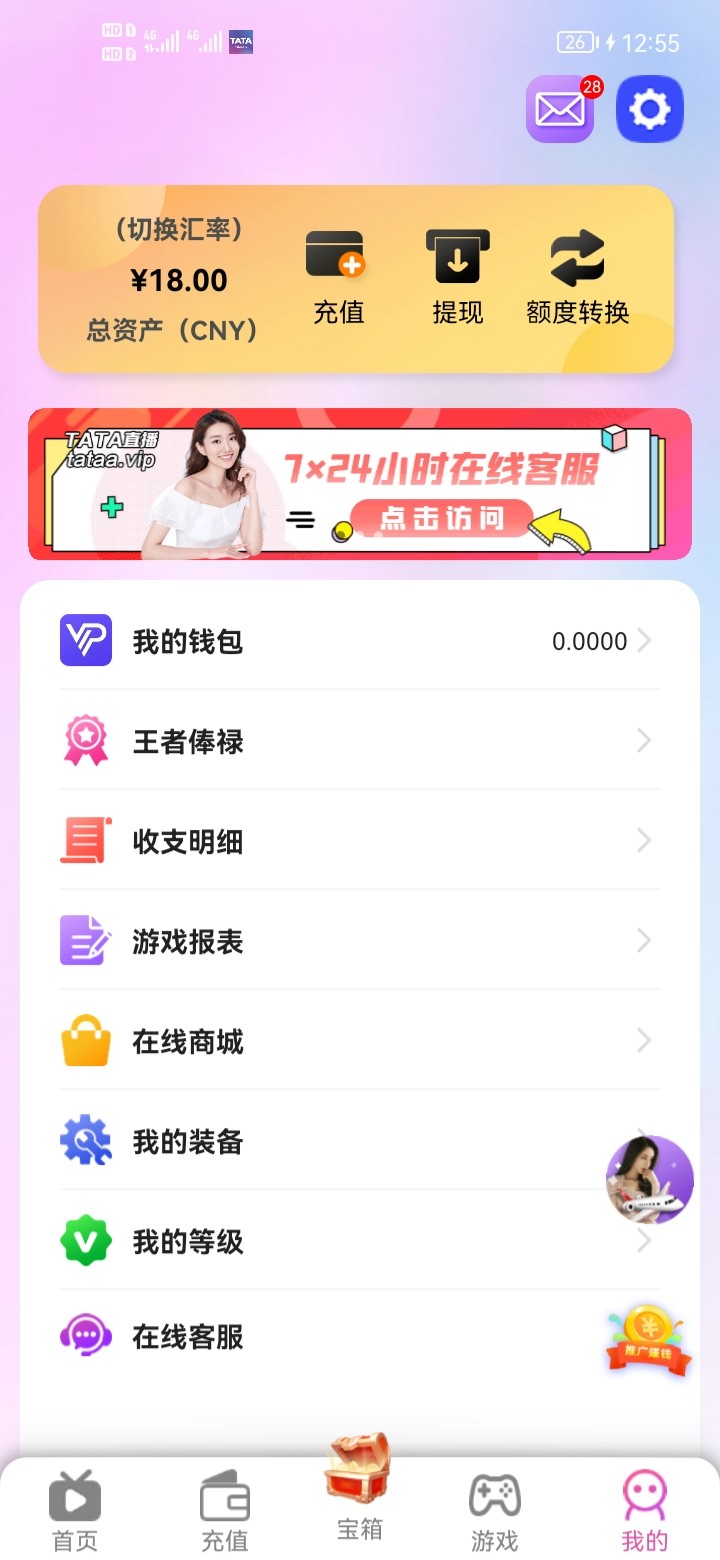Open 额度转换 quota transfer
This screenshot has width=720, height=1560.
click(x=578, y=277)
